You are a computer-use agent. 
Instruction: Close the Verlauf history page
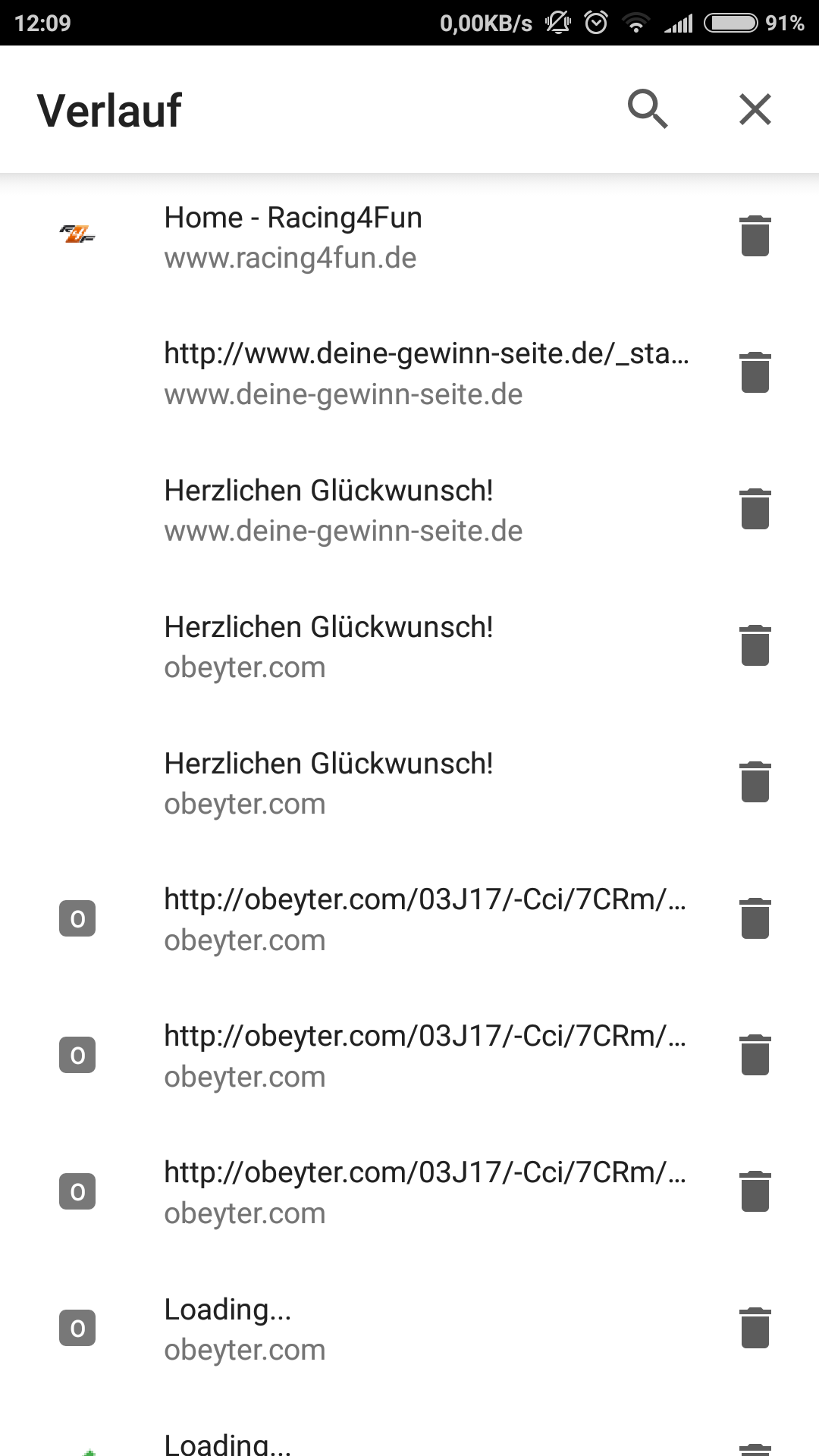[755, 109]
